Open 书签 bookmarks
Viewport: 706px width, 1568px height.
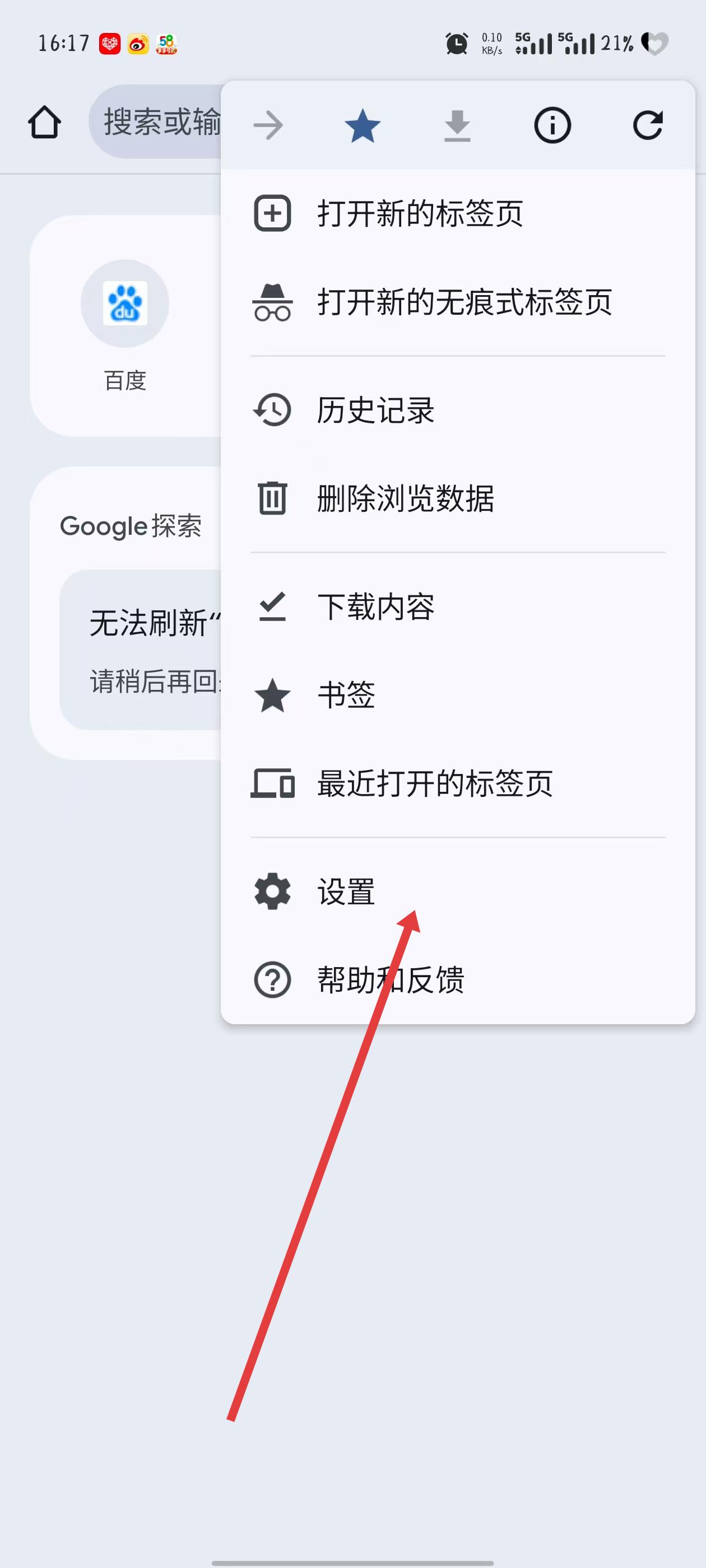pyautogui.click(x=346, y=695)
